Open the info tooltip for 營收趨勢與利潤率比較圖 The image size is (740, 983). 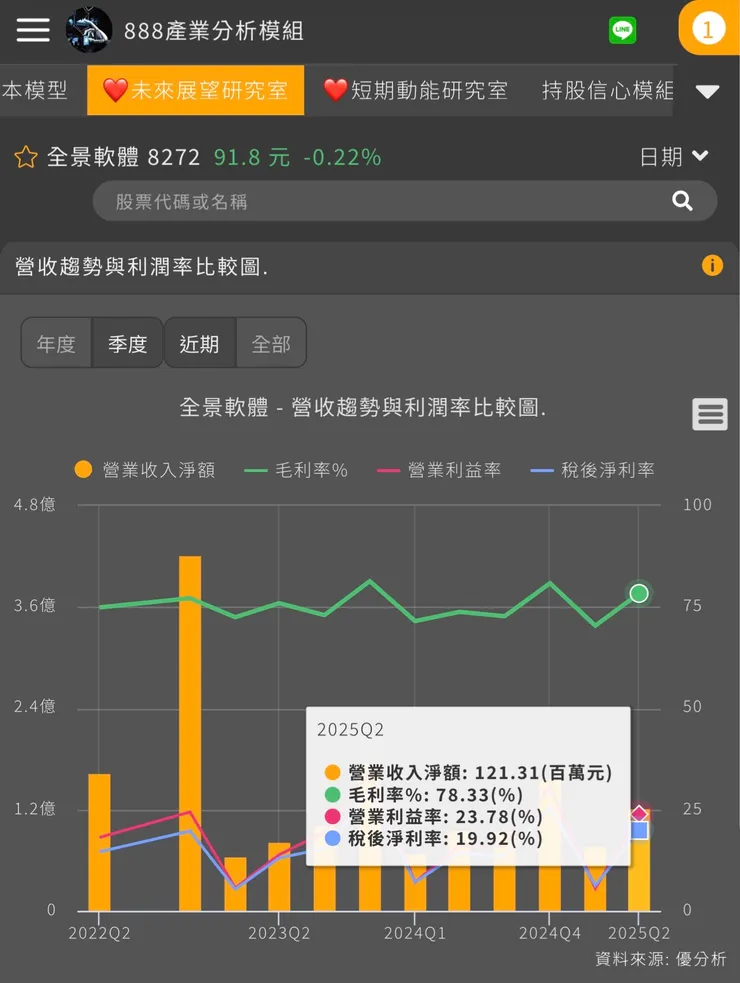712,265
